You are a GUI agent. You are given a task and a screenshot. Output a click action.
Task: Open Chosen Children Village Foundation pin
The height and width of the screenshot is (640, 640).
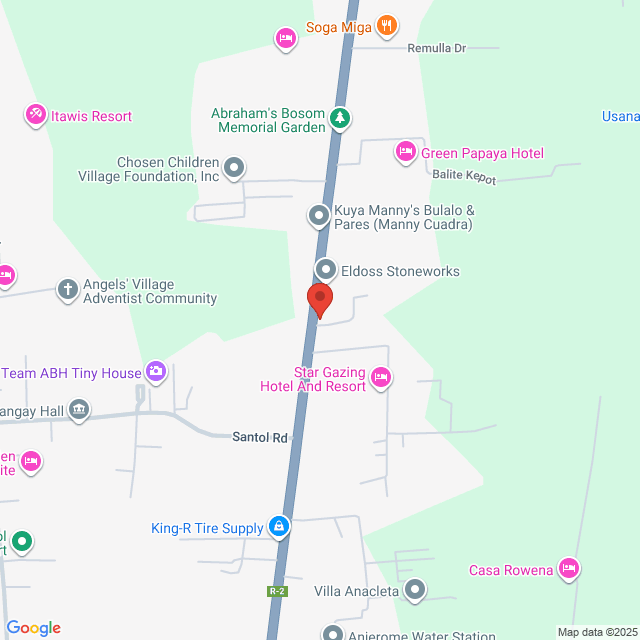[233, 168]
